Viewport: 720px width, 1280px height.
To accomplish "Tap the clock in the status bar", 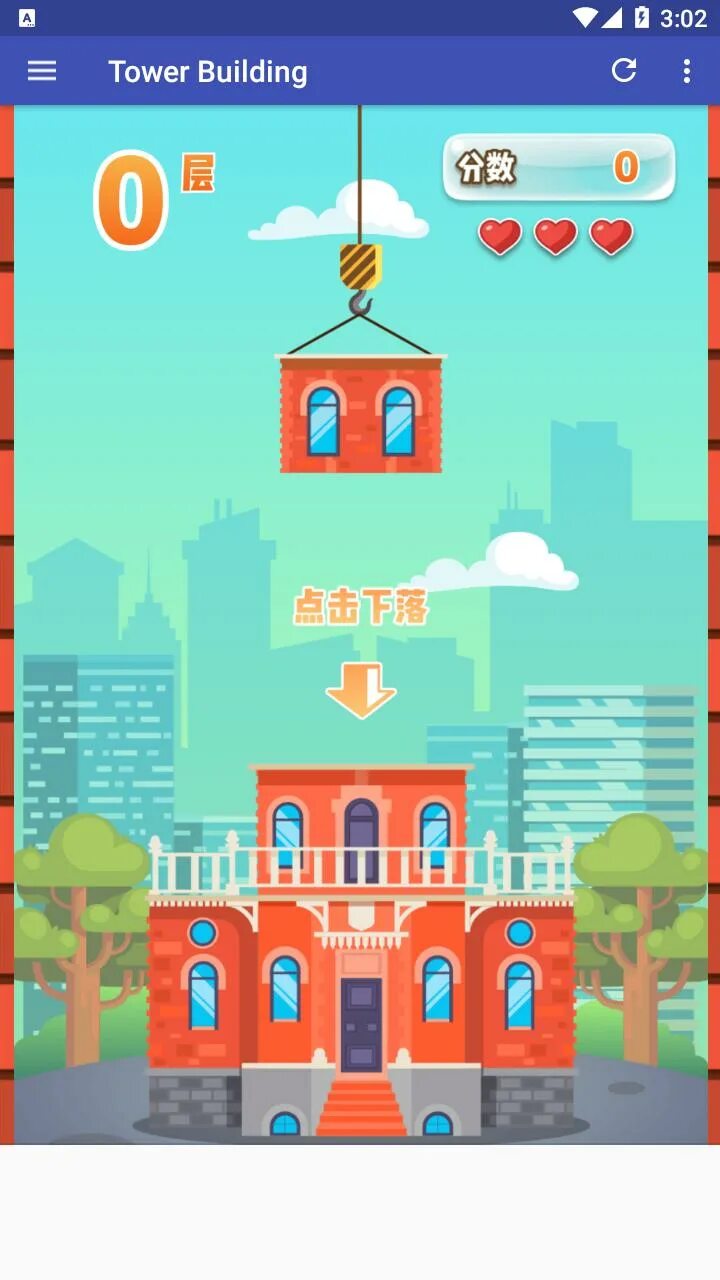I will click(x=684, y=16).
